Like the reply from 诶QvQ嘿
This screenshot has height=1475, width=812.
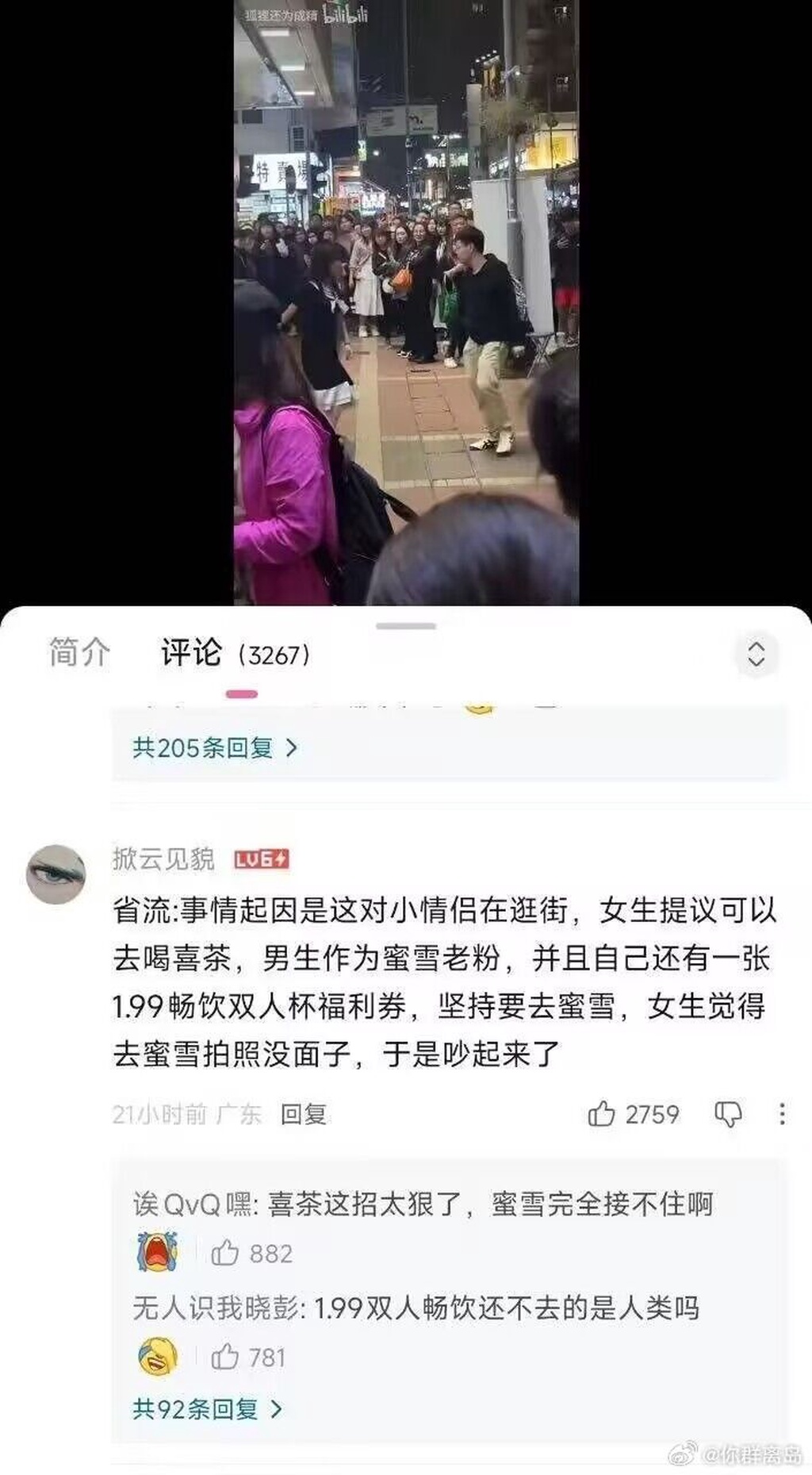pos(225,1254)
